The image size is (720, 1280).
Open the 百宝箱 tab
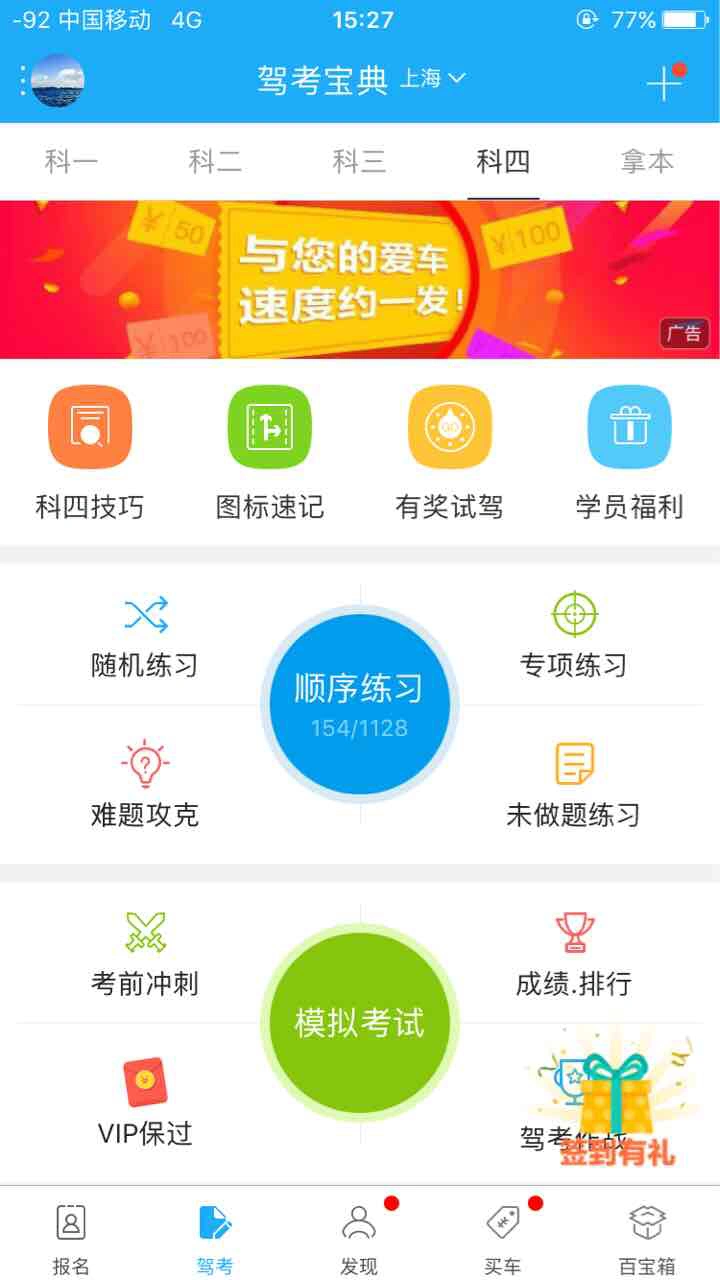(647, 1238)
